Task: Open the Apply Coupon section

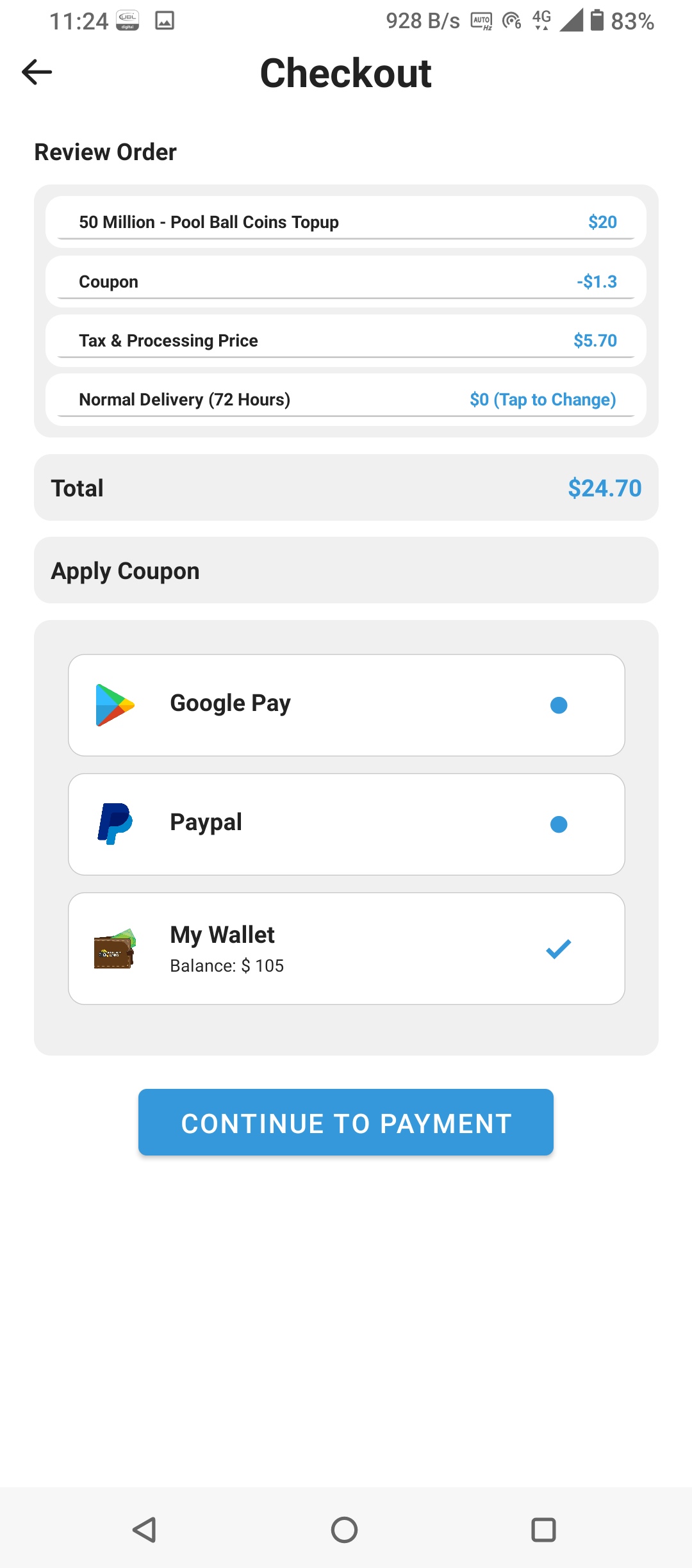Action: (x=346, y=570)
